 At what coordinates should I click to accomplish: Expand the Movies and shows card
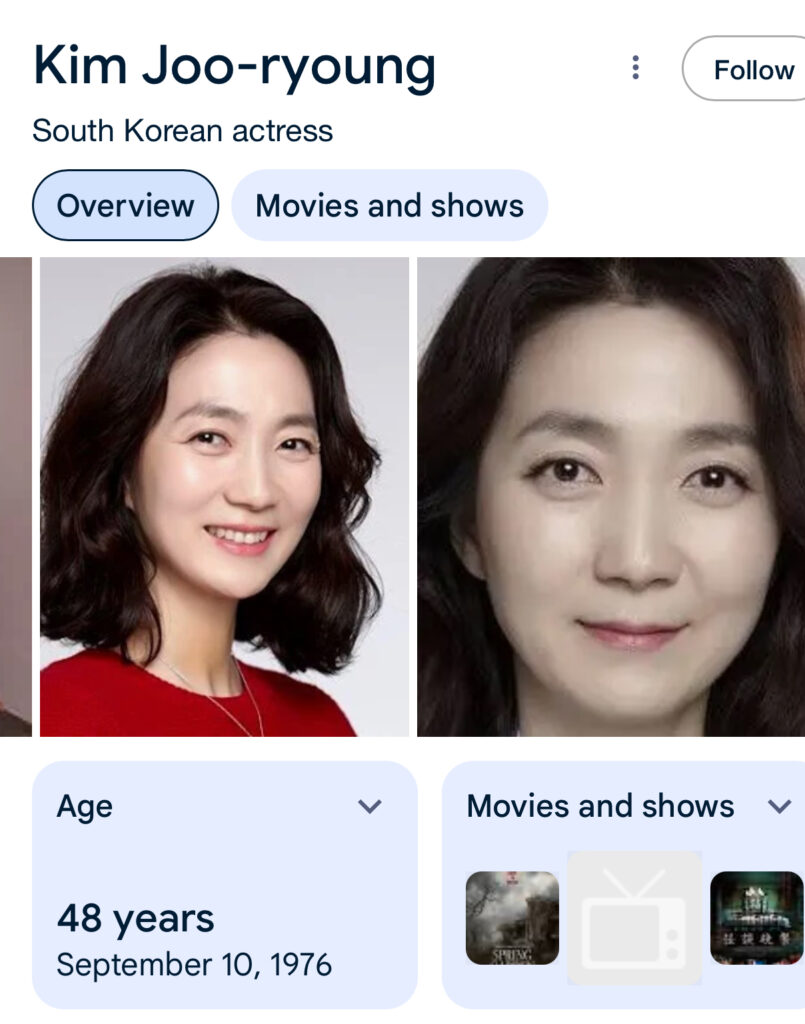[x=779, y=806]
